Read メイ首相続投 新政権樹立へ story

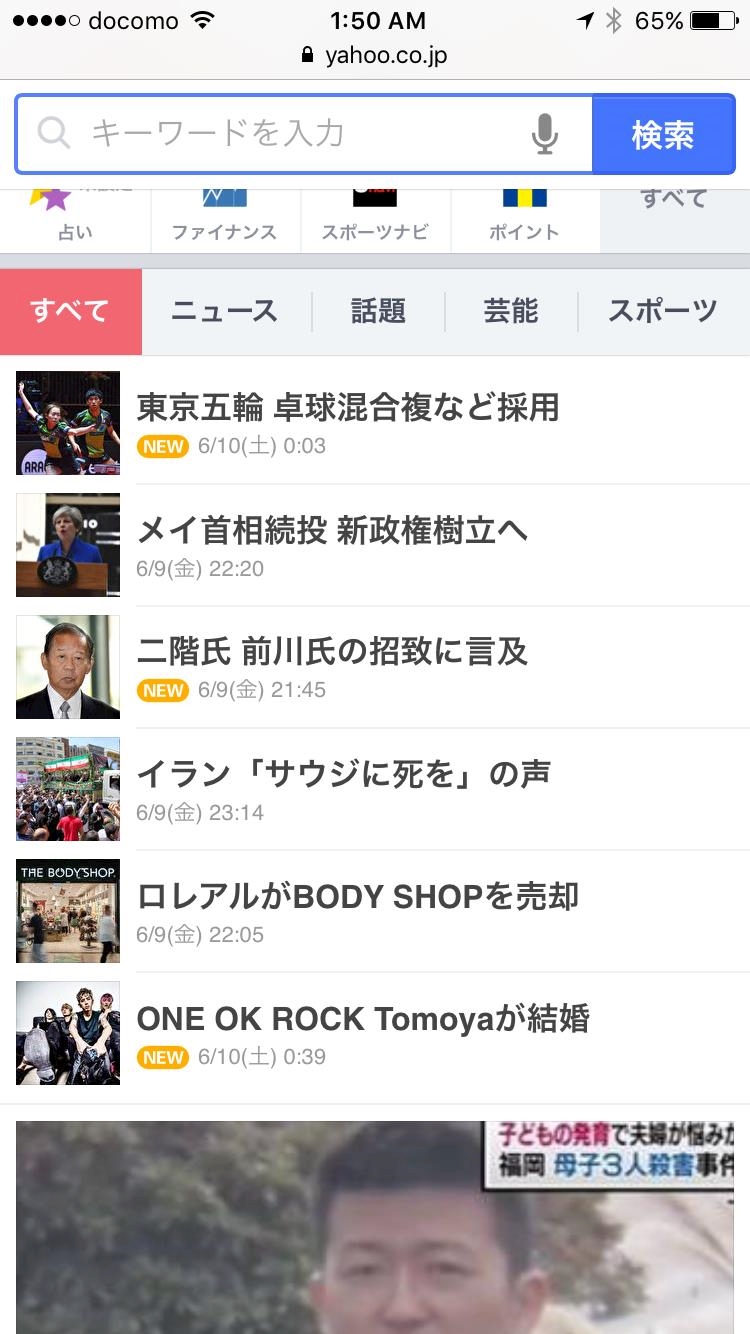(332, 531)
